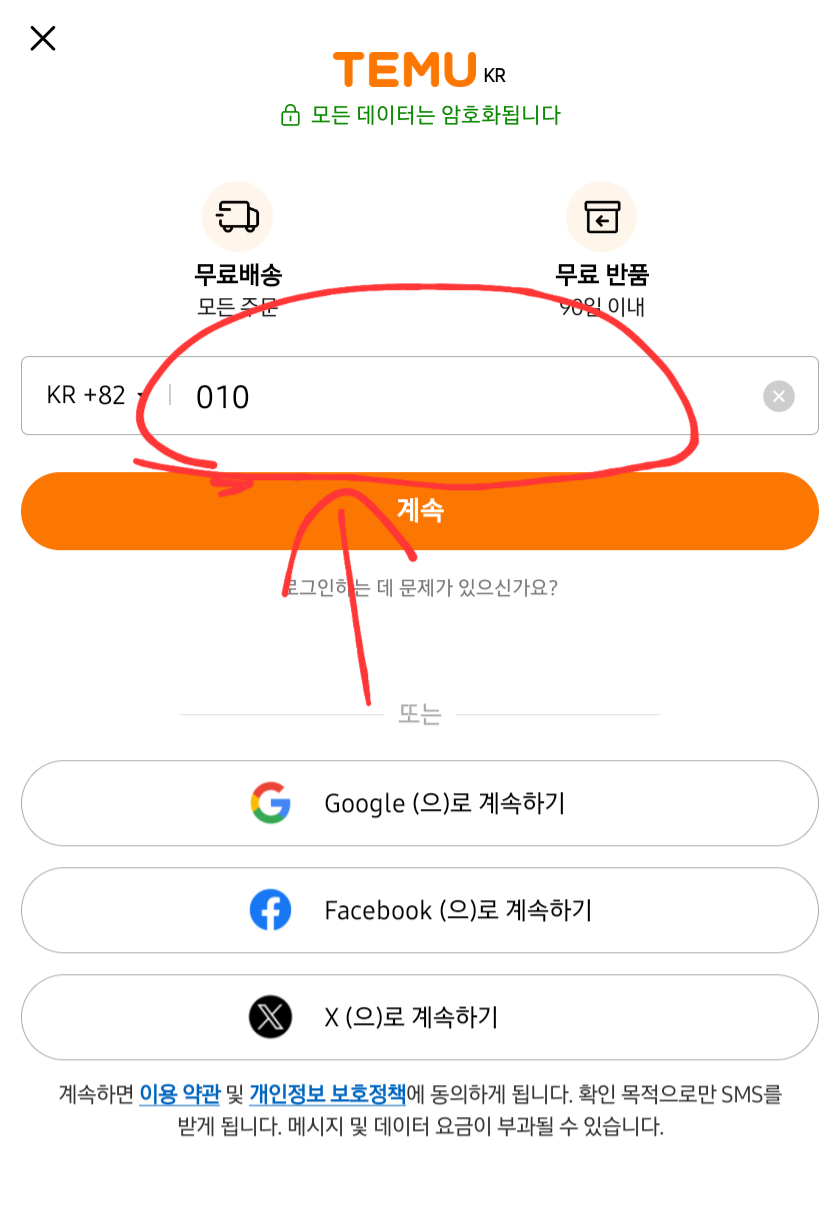Click the Google logo icon
The height and width of the screenshot is (1210, 840).
click(x=269, y=803)
